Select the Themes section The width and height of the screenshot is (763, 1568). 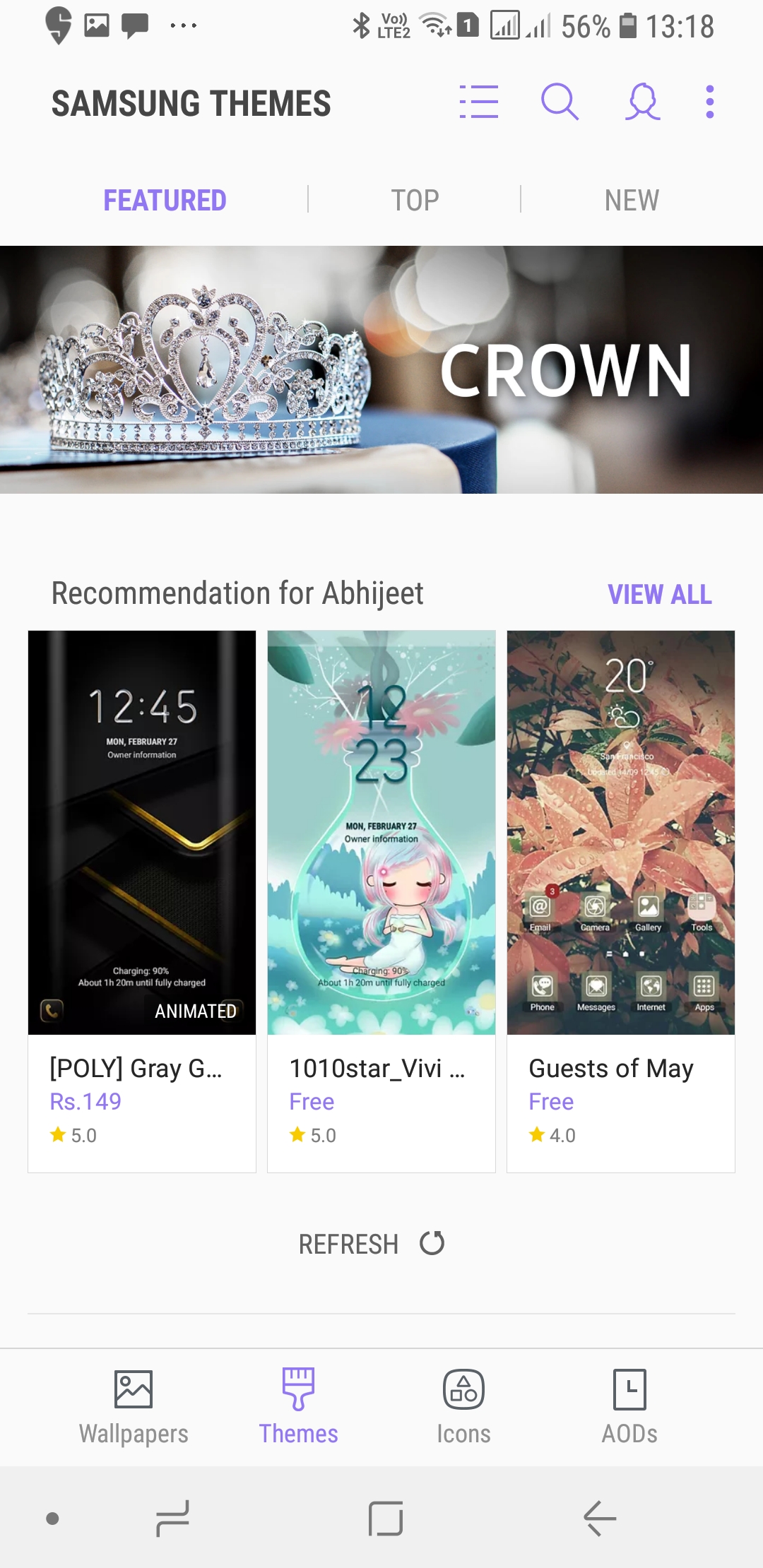[298, 1407]
